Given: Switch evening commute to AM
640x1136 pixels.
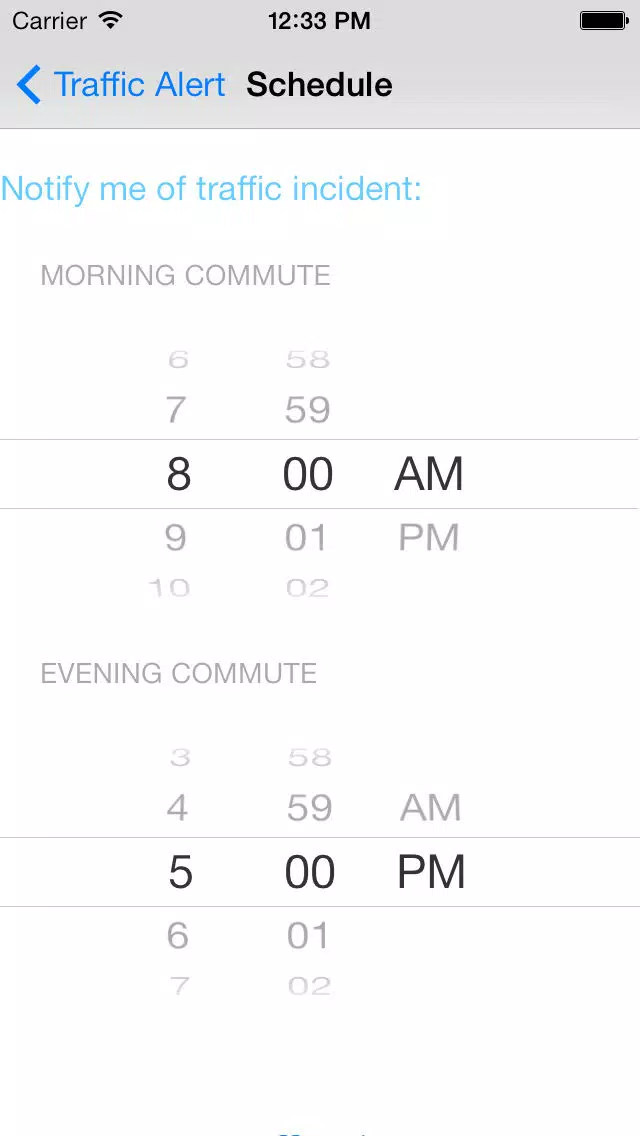Looking at the screenshot, I should pos(431,808).
